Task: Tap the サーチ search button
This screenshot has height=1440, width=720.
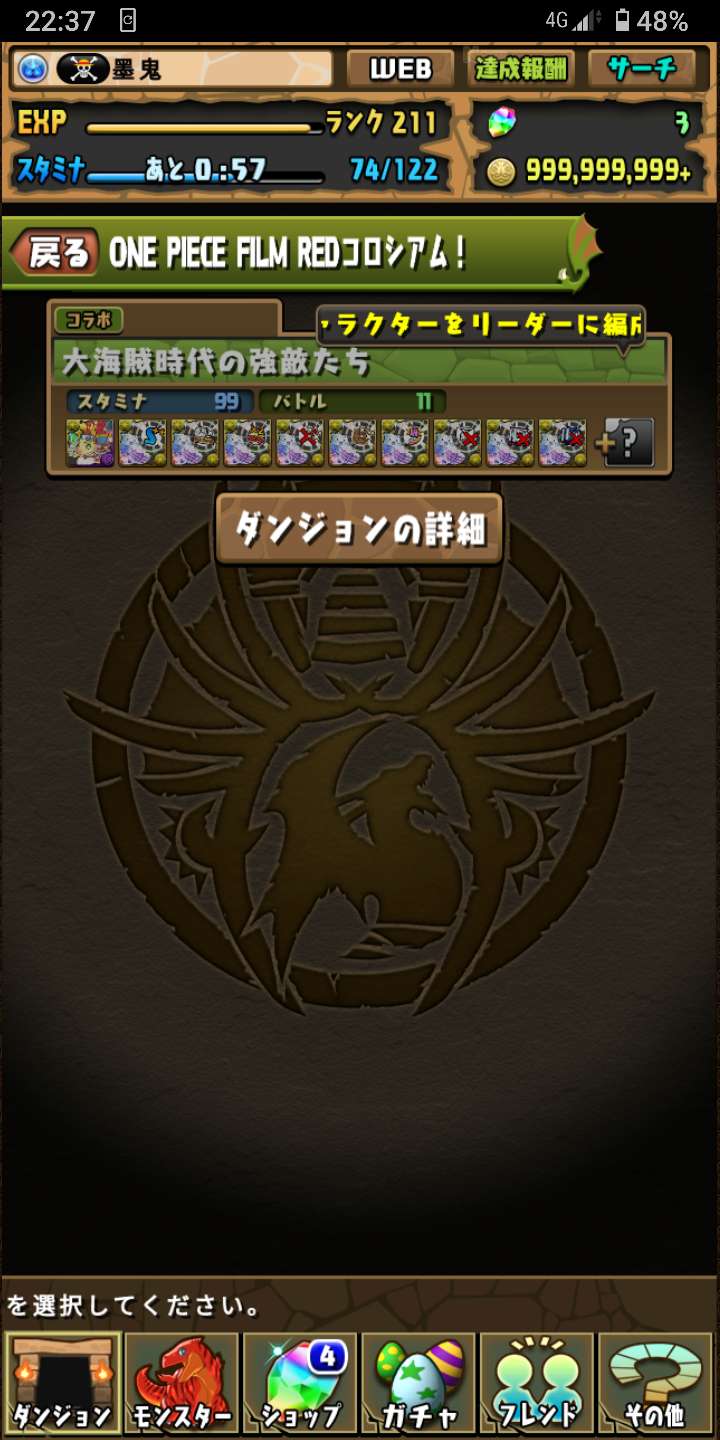Action: tap(641, 68)
